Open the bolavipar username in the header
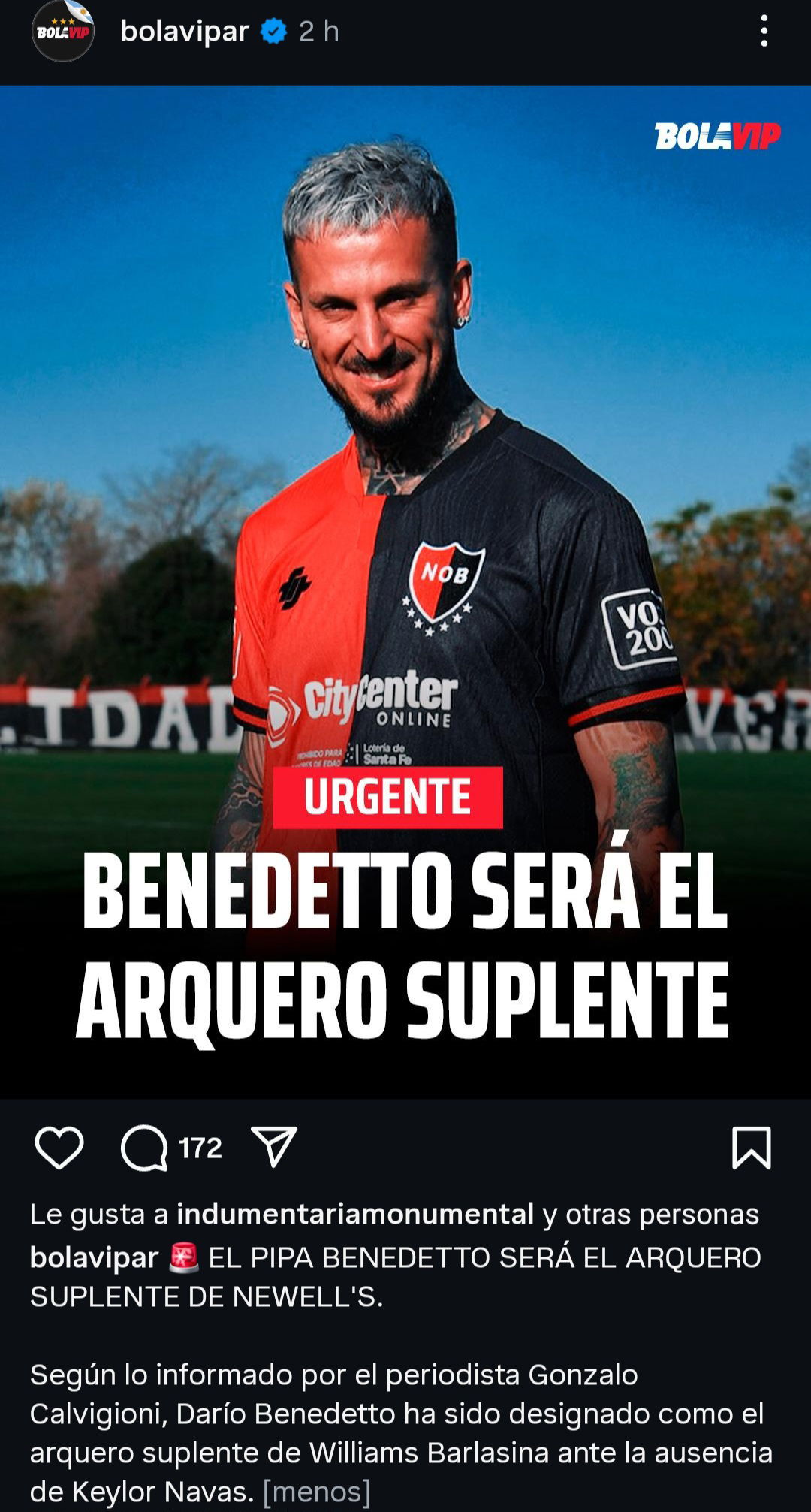Screen dimensions: 811x1512 (185, 31)
